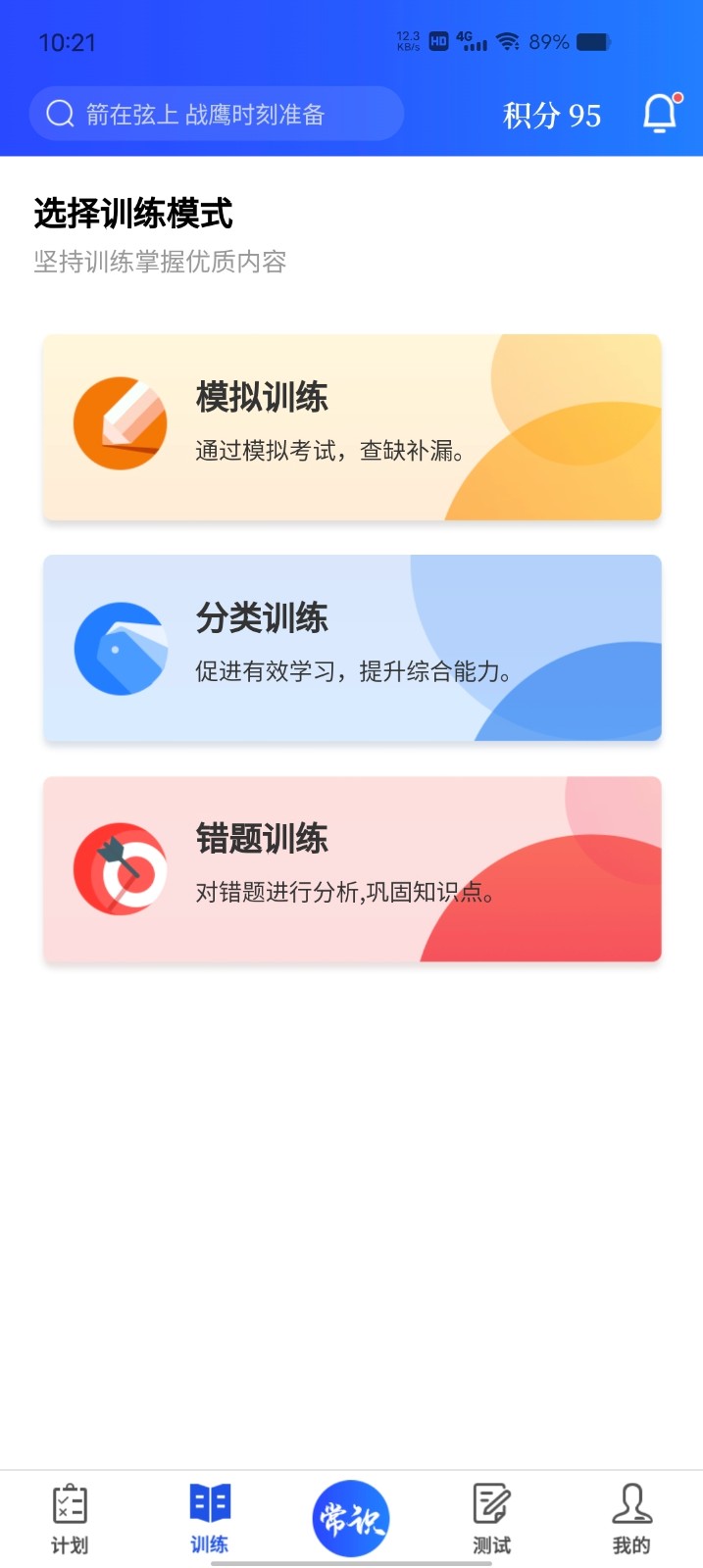
Task: View the 积分 95 points
Action: [x=552, y=116]
